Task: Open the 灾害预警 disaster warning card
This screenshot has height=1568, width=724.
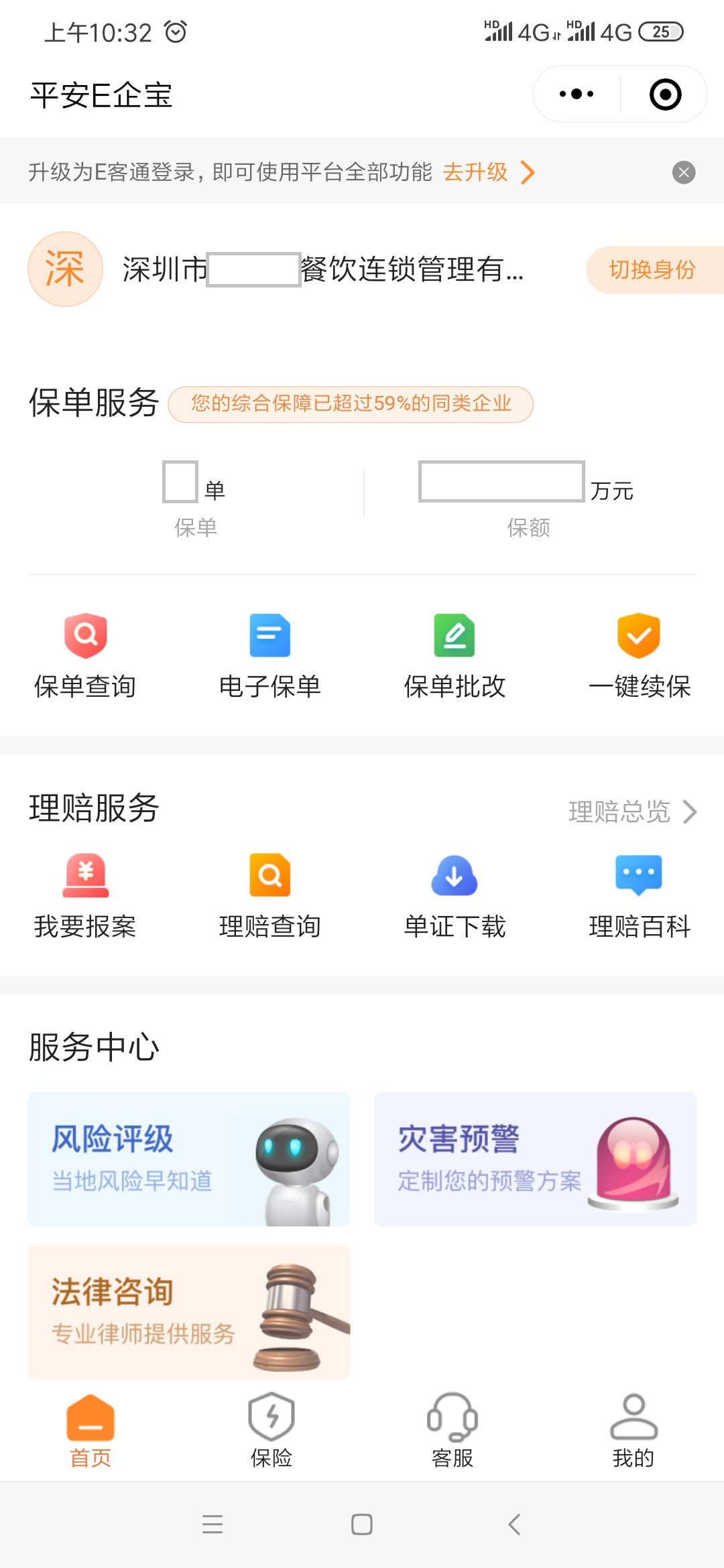Action: point(535,1159)
